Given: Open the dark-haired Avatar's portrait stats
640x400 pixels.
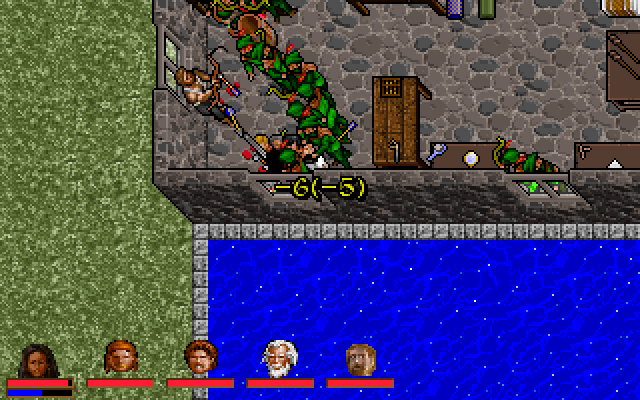Looking at the screenshot, I should click(x=38, y=358).
